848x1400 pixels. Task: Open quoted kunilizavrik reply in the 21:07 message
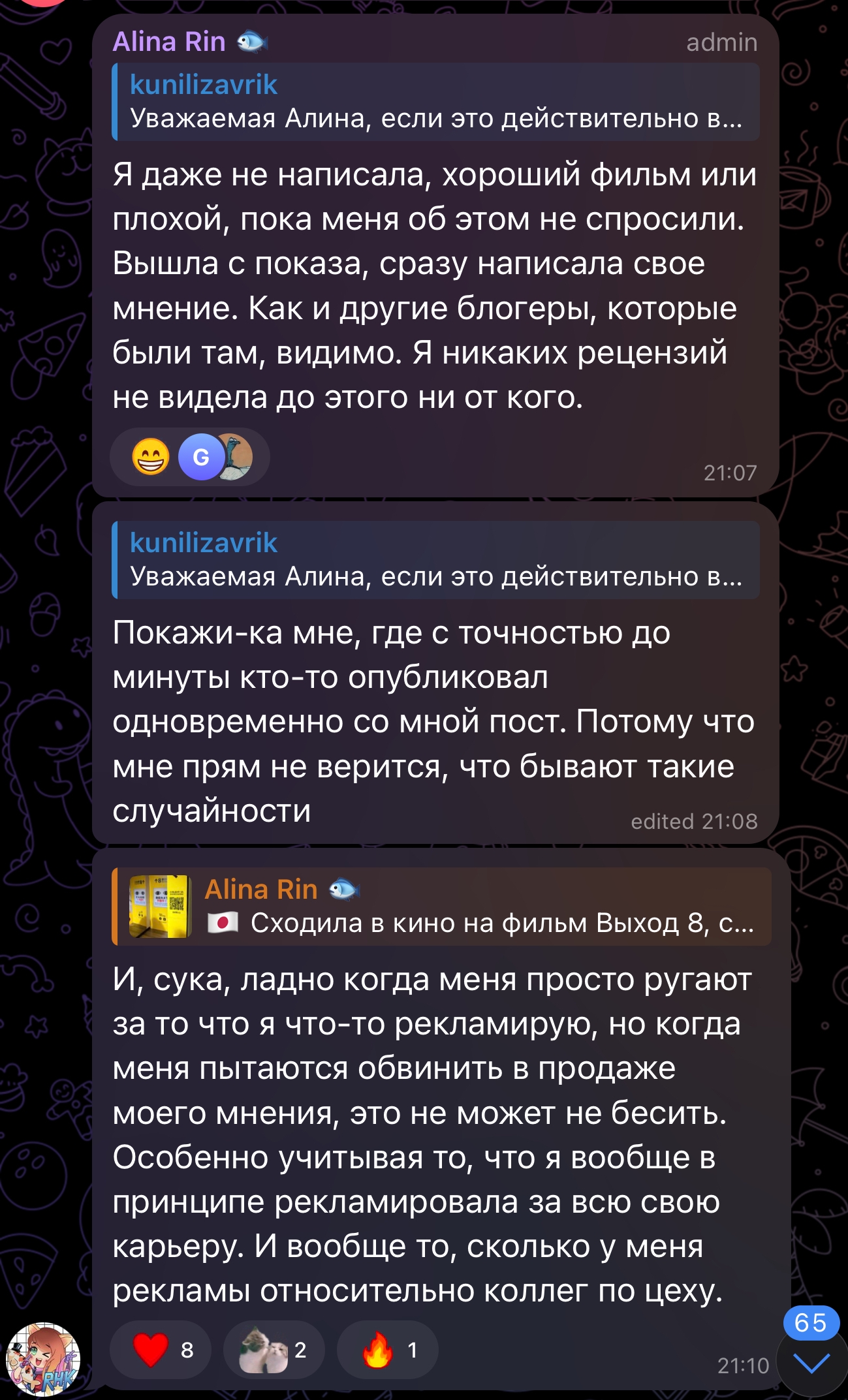pos(435,102)
